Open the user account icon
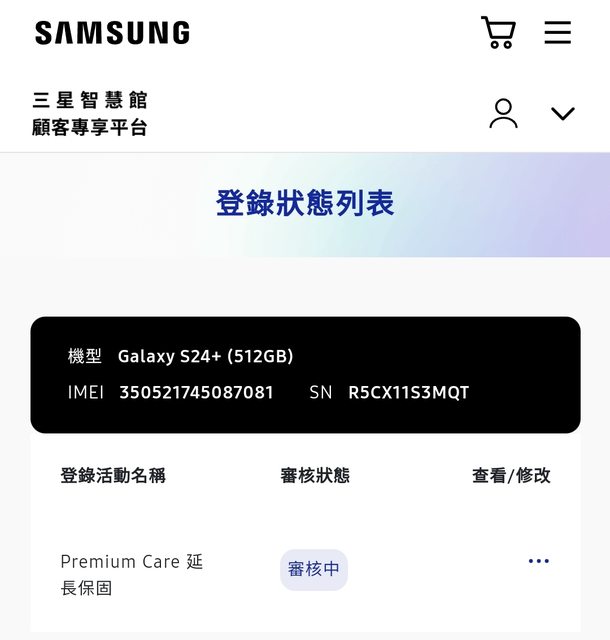The width and height of the screenshot is (610, 640). coord(503,113)
